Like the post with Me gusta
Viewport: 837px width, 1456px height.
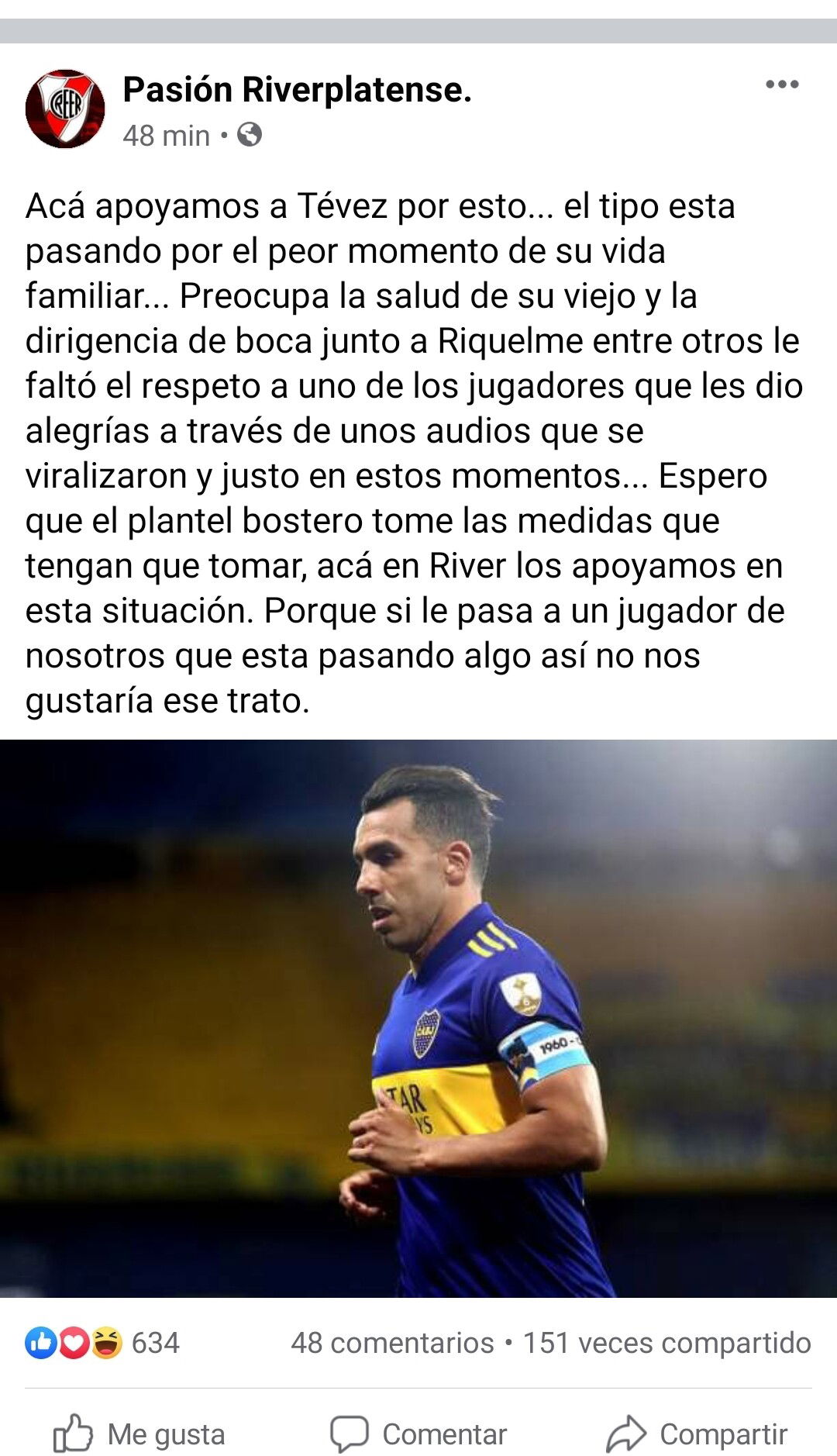click(x=139, y=1434)
